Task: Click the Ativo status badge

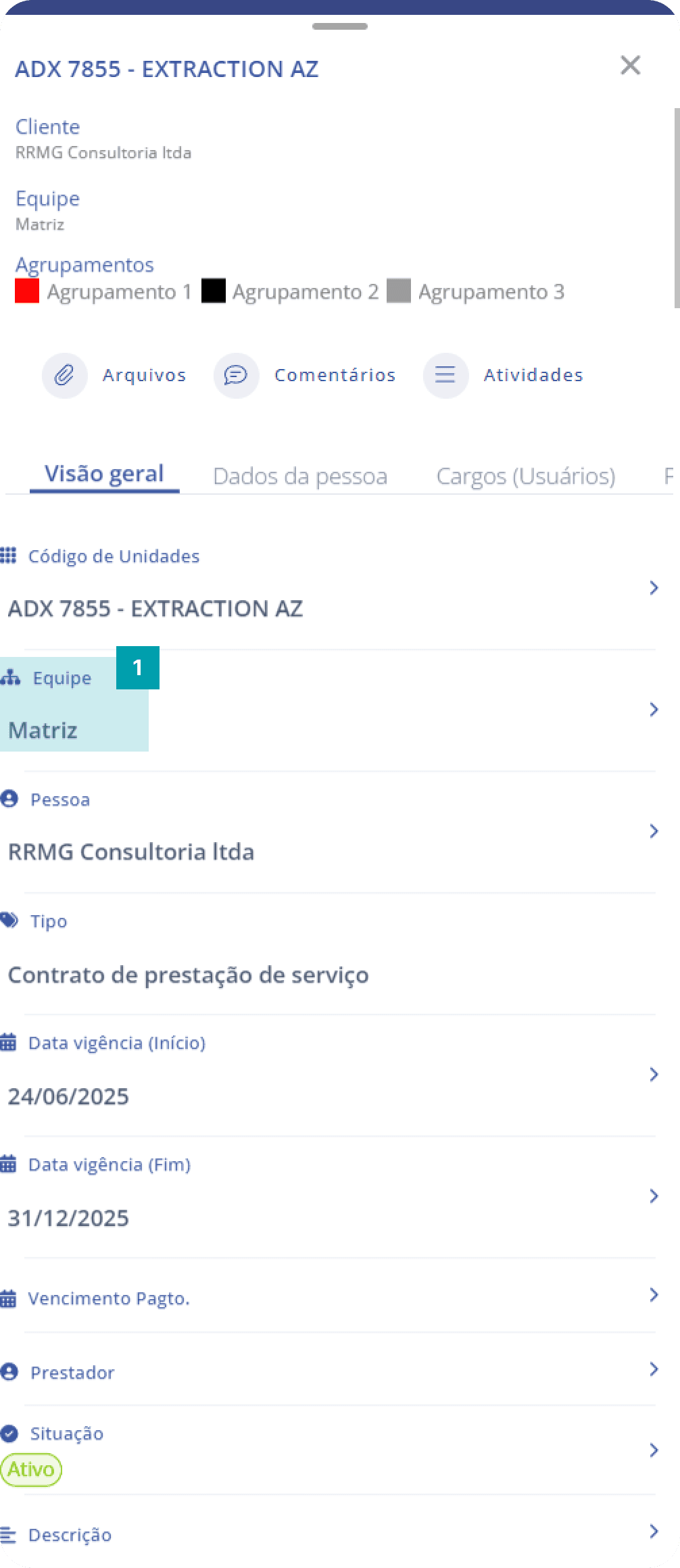Action: click(x=32, y=1469)
